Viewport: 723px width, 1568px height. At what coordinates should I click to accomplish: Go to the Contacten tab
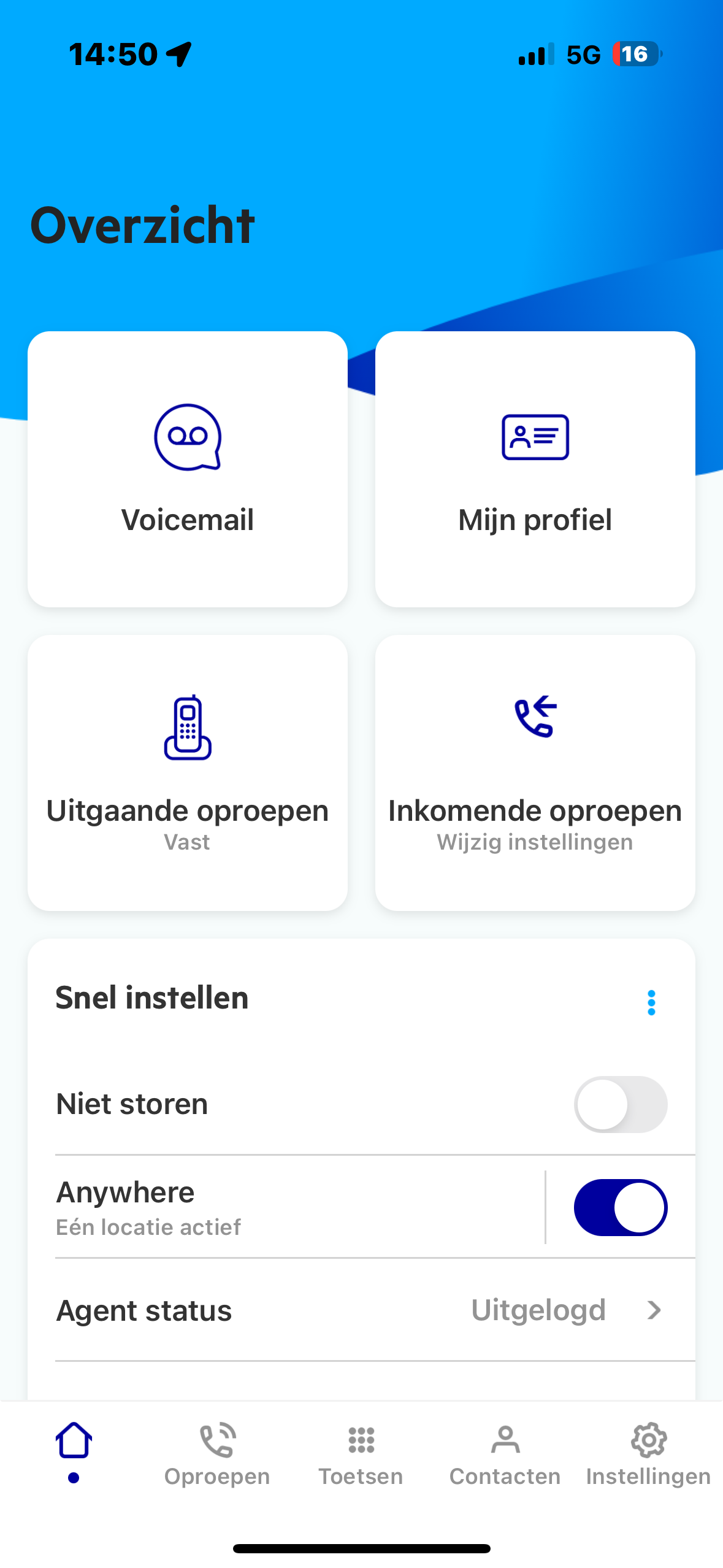click(505, 1455)
